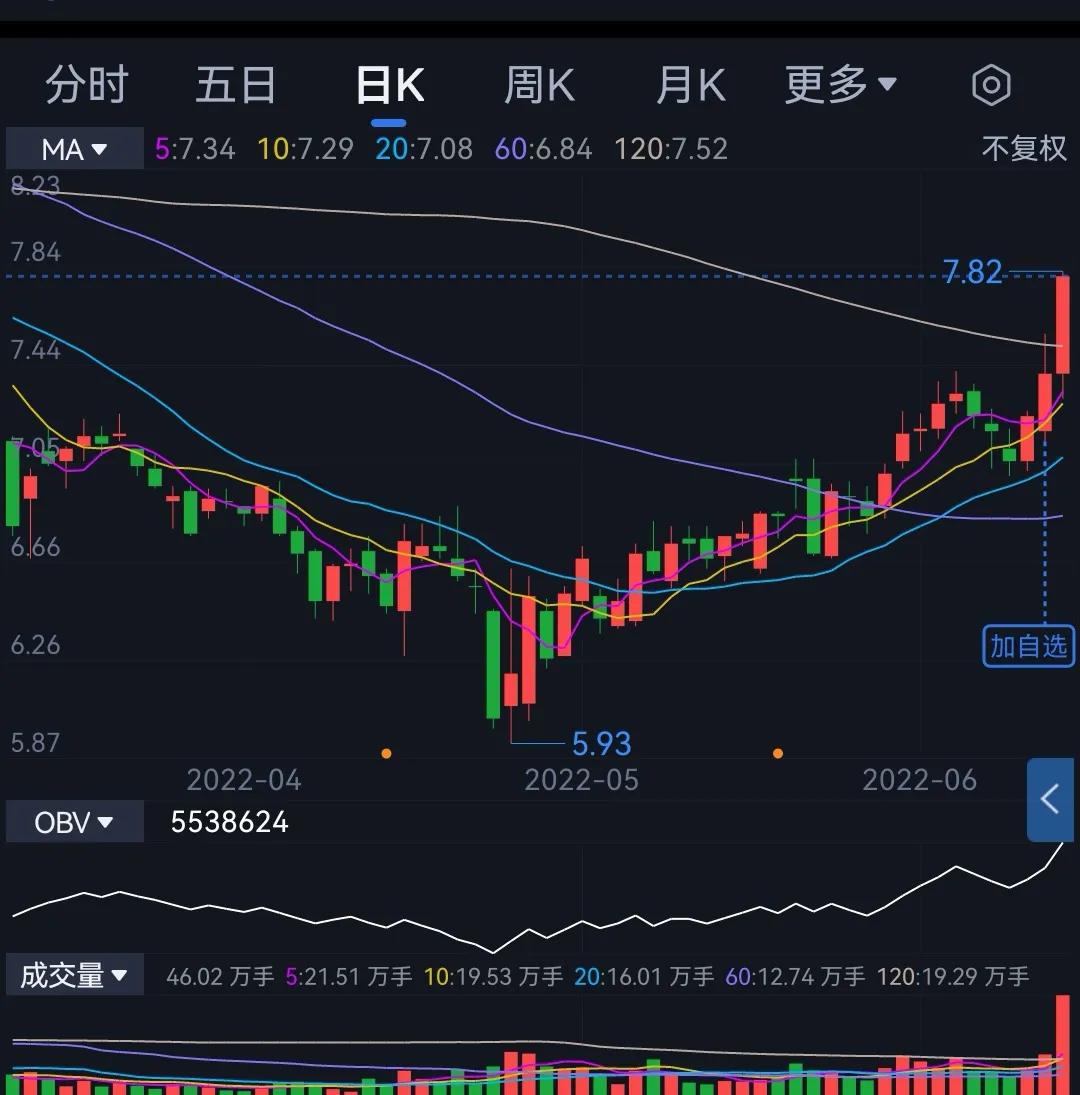
Task: Open the OBV indicator dropdown
Action: (74, 822)
